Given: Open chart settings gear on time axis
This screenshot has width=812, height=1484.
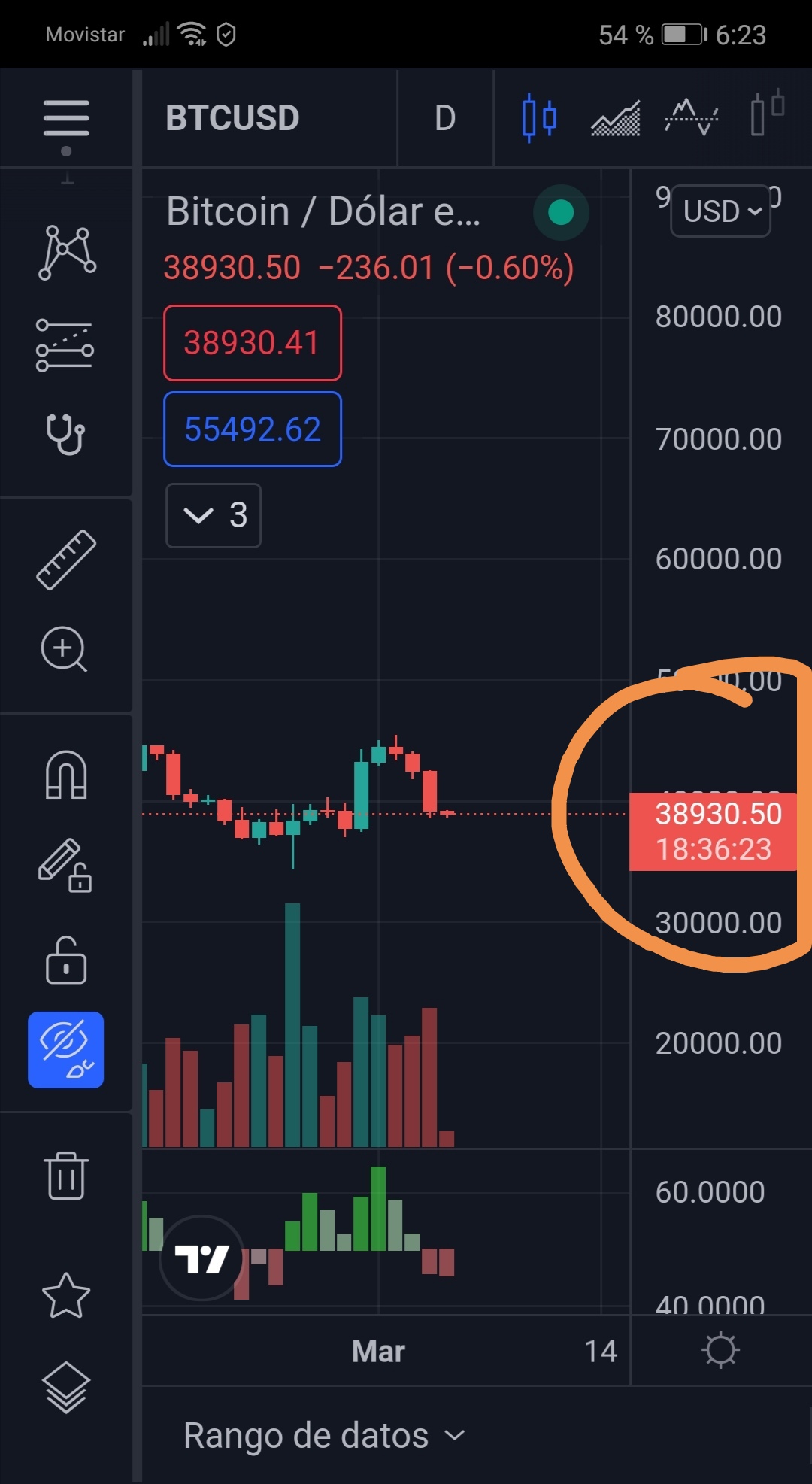Looking at the screenshot, I should coord(720,1350).
